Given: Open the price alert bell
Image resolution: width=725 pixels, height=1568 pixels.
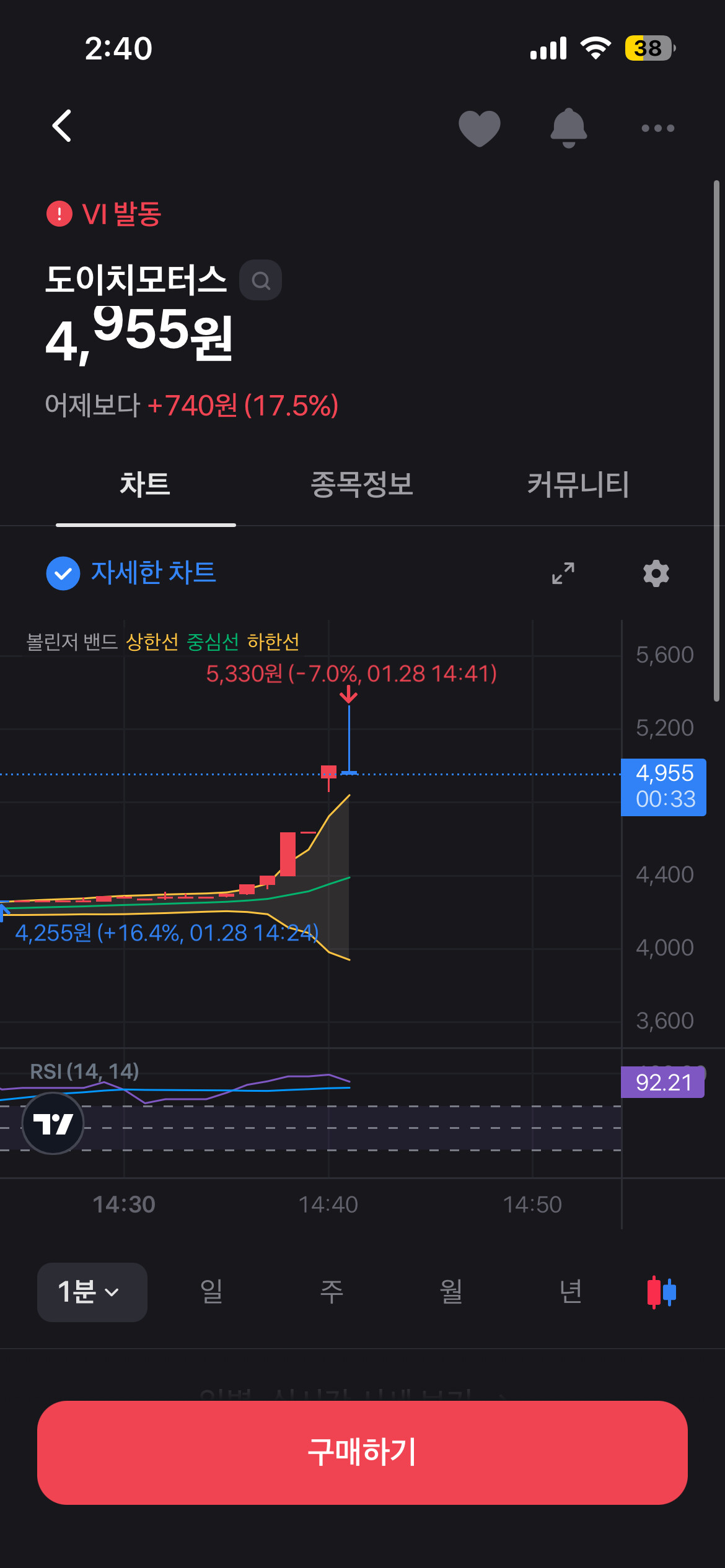Looking at the screenshot, I should [568, 128].
